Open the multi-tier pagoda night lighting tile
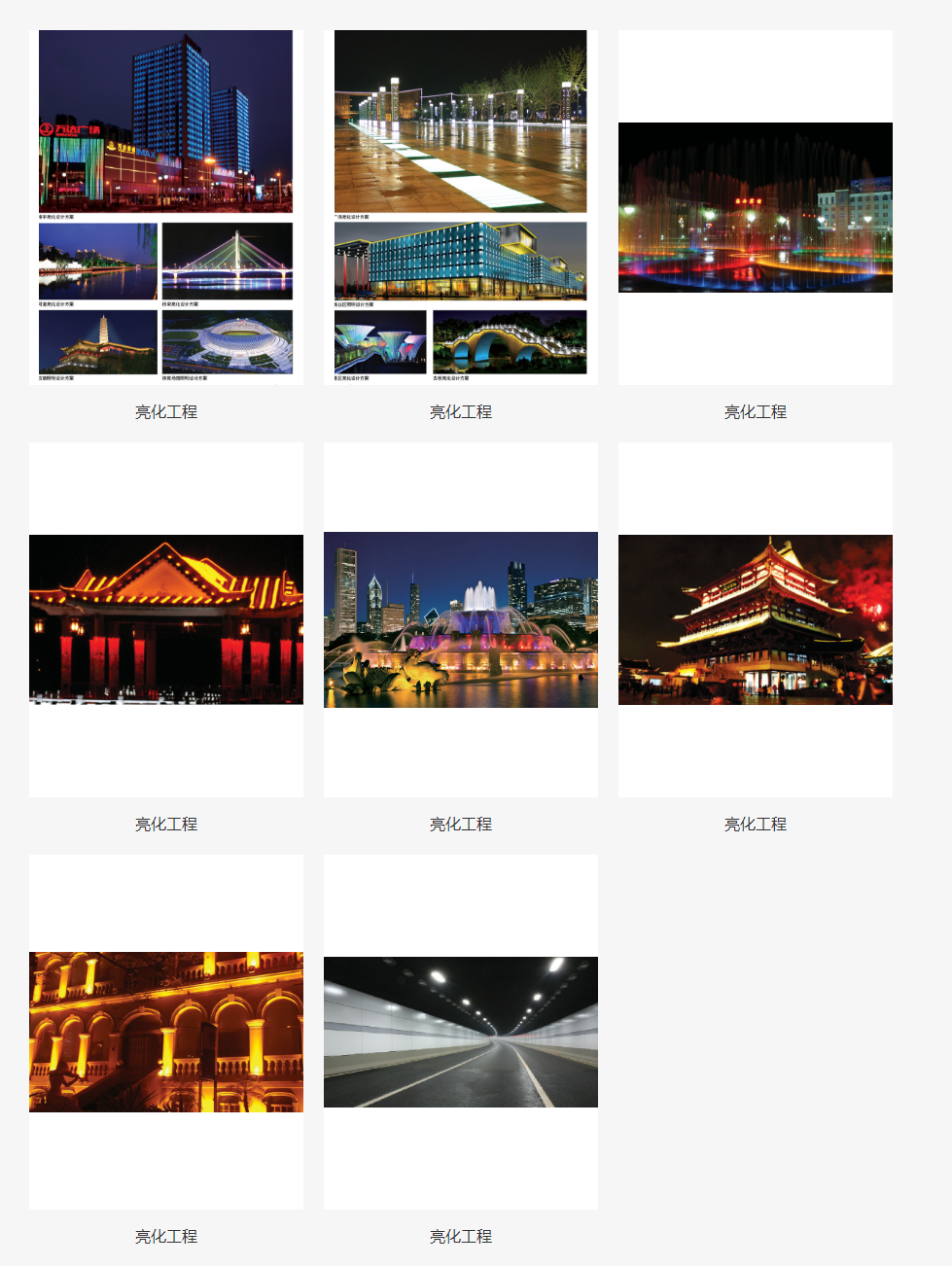 click(x=756, y=619)
